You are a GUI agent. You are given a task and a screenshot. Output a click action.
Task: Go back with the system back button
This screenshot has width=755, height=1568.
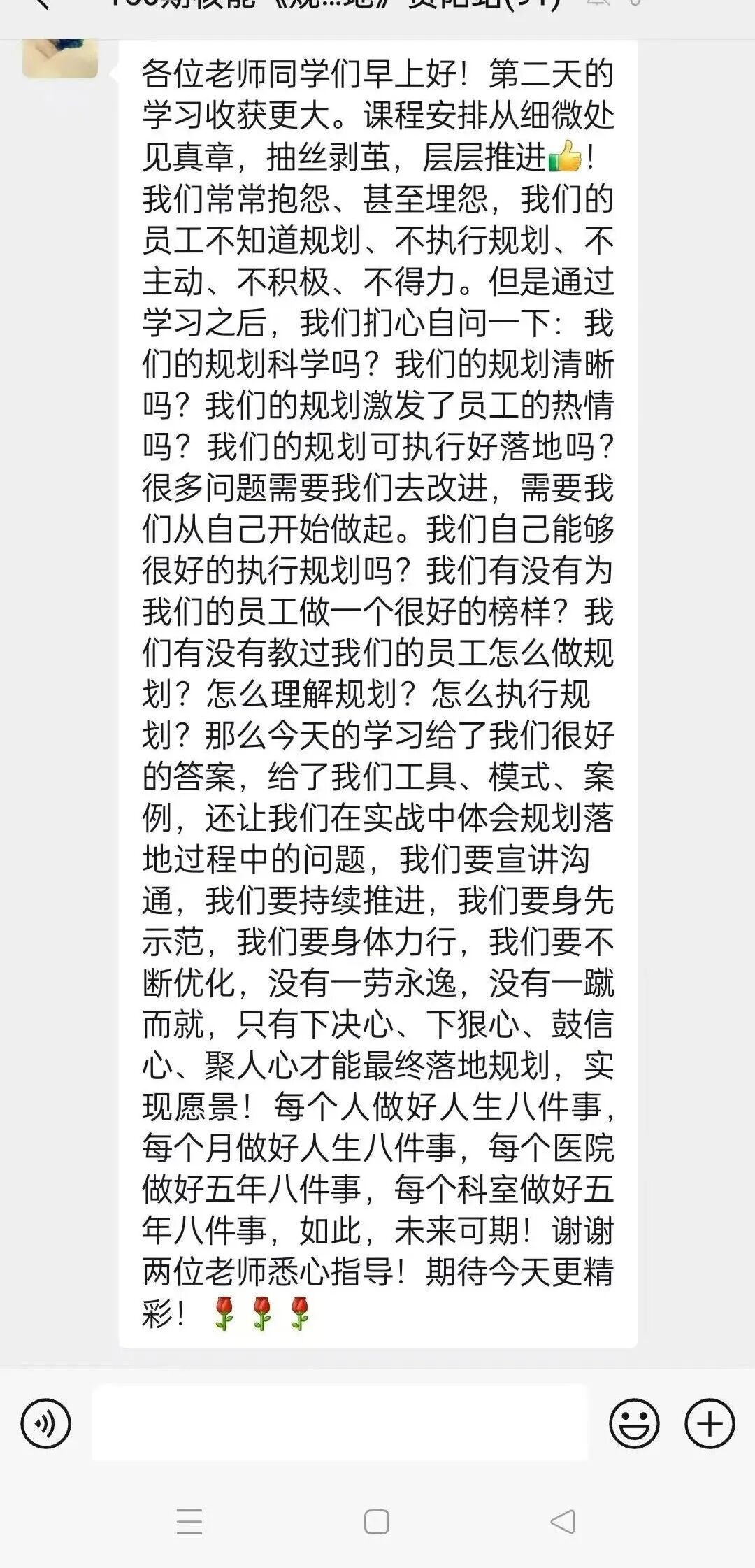[x=563, y=1522]
